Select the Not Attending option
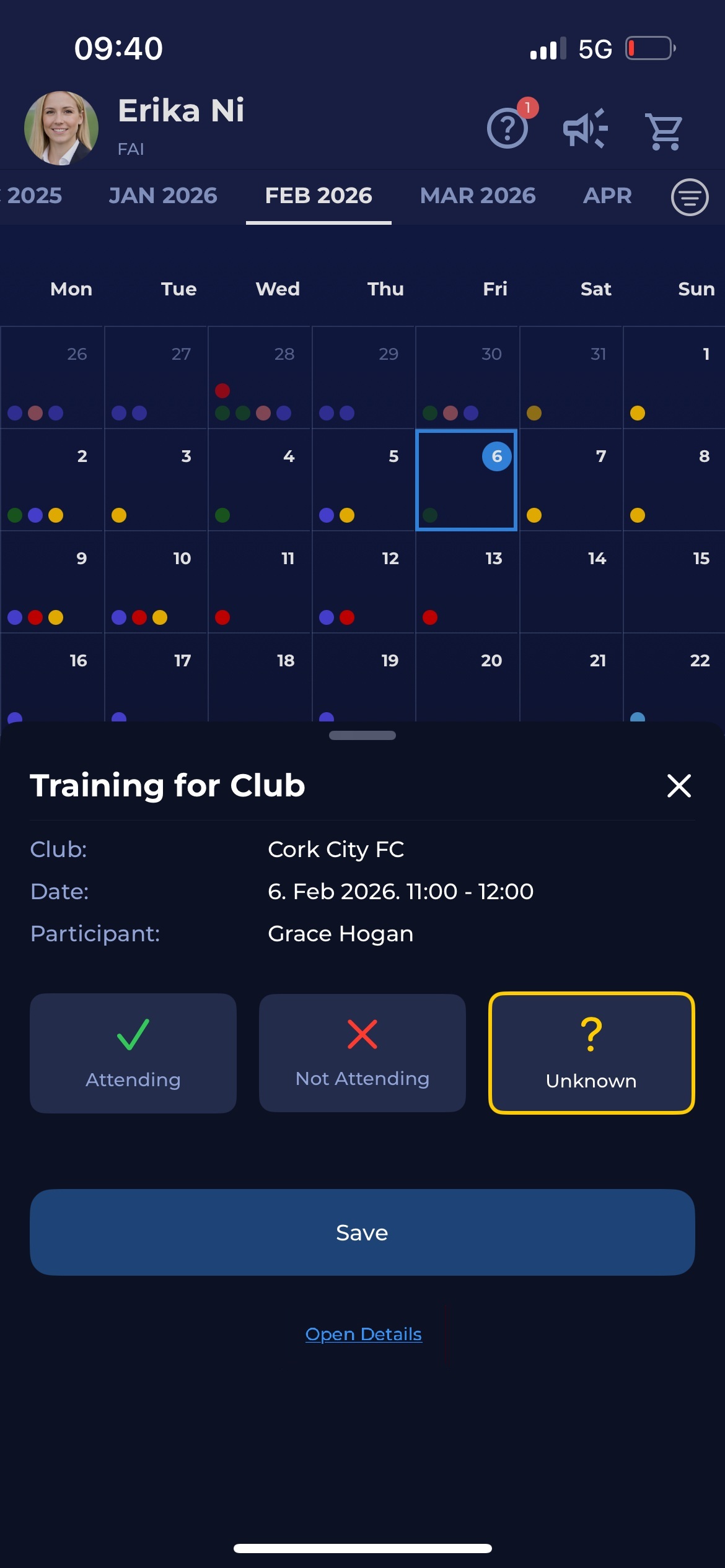Image resolution: width=725 pixels, height=1568 pixels. coord(362,1053)
